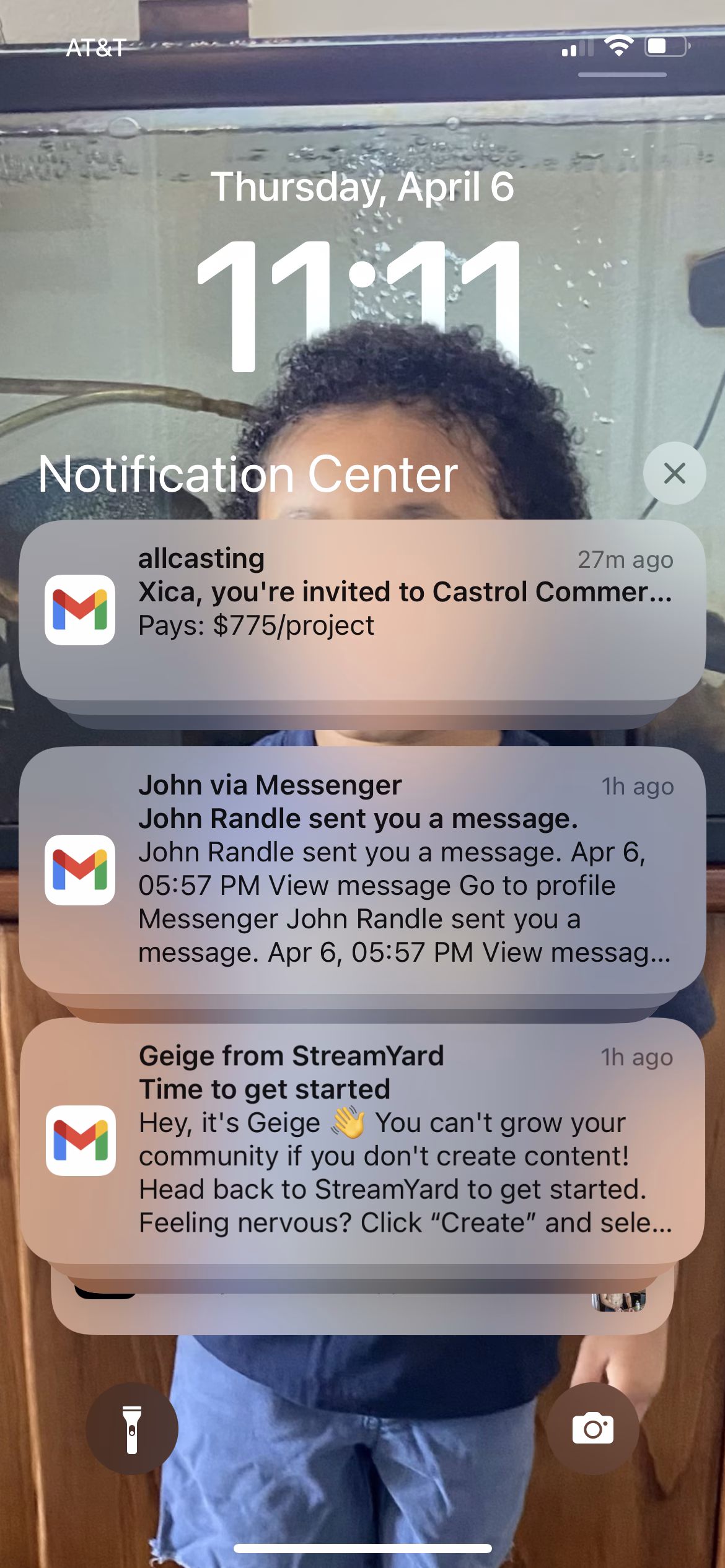
Task: Open the allcasting Castrol Commercial invite notification
Action: click(362, 609)
